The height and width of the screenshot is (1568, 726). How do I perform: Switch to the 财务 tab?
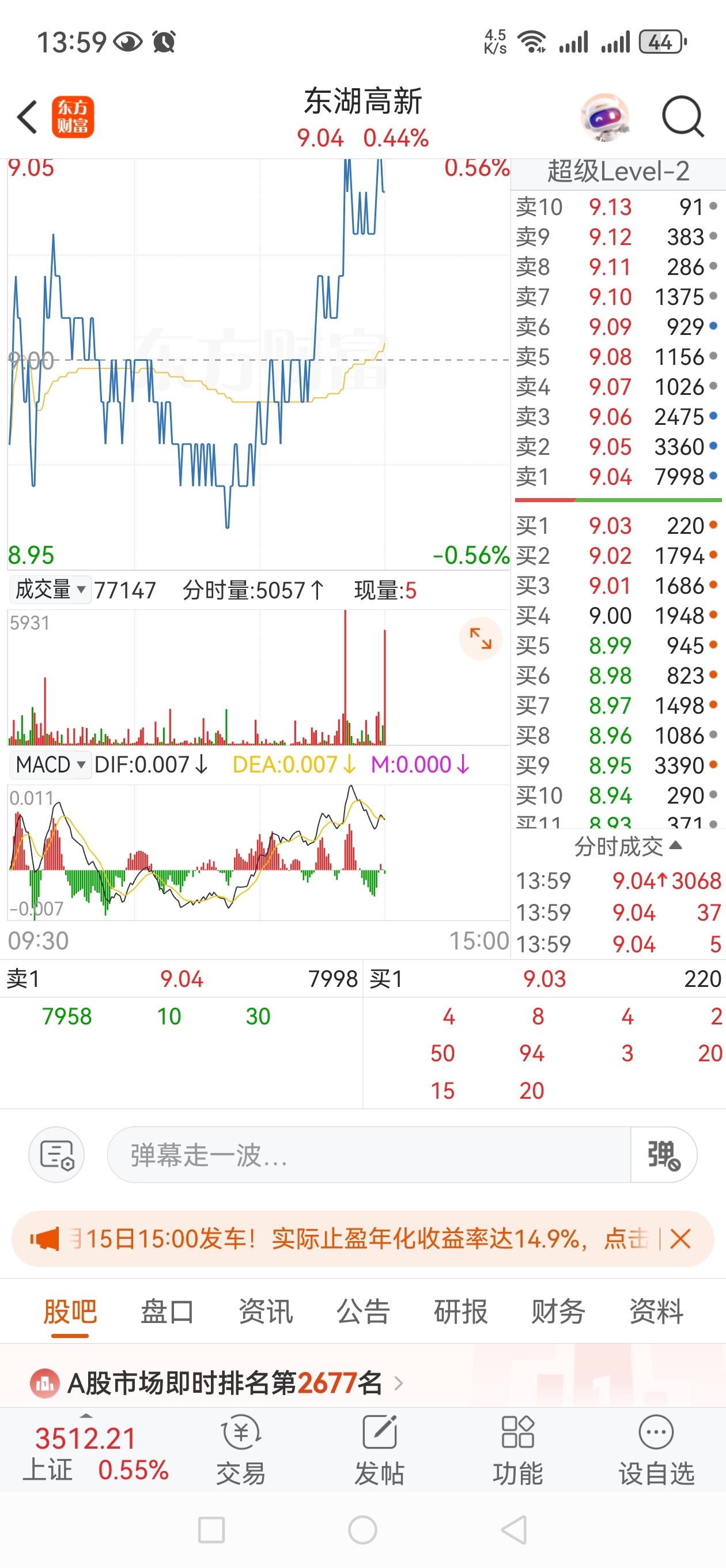click(x=558, y=1311)
